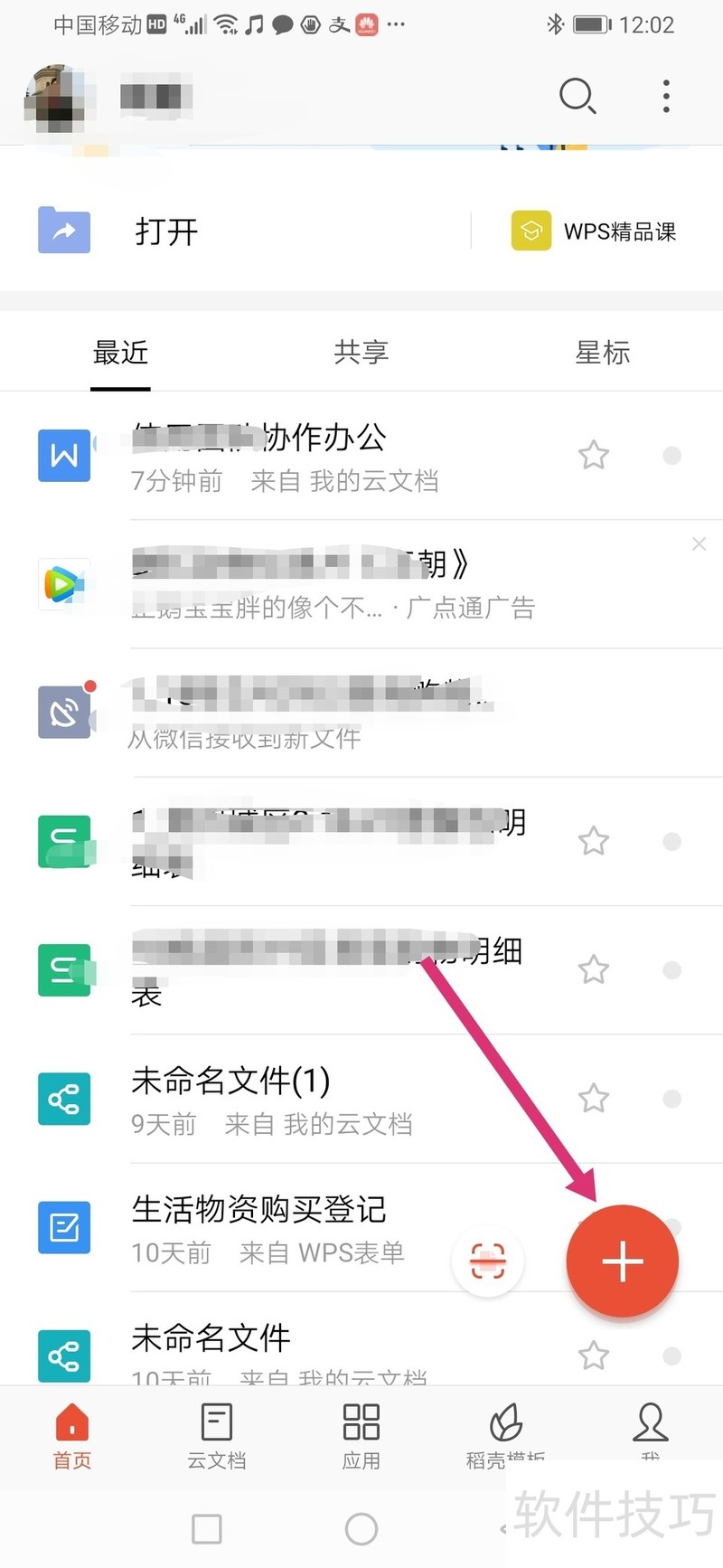The width and height of the screenshot is (723, 1568).
Task: Switch to the 共享 tab
Action: (x=361, y=352)
